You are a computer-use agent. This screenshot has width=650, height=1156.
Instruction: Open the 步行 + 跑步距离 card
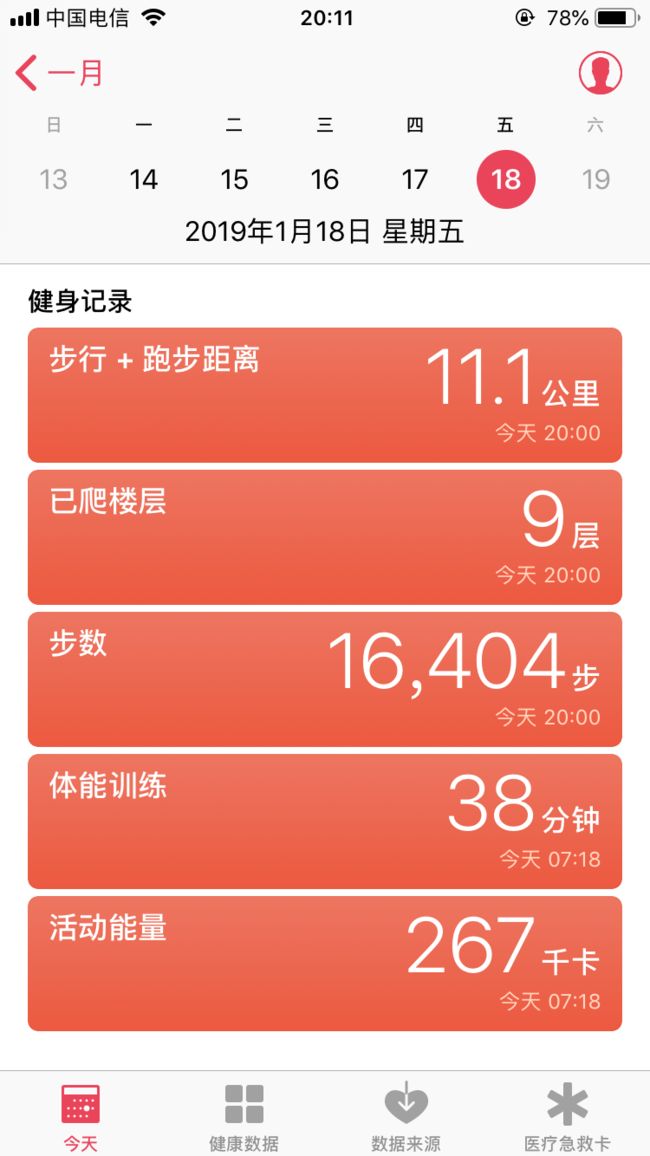pyautogui.click(x=325, y=395)
